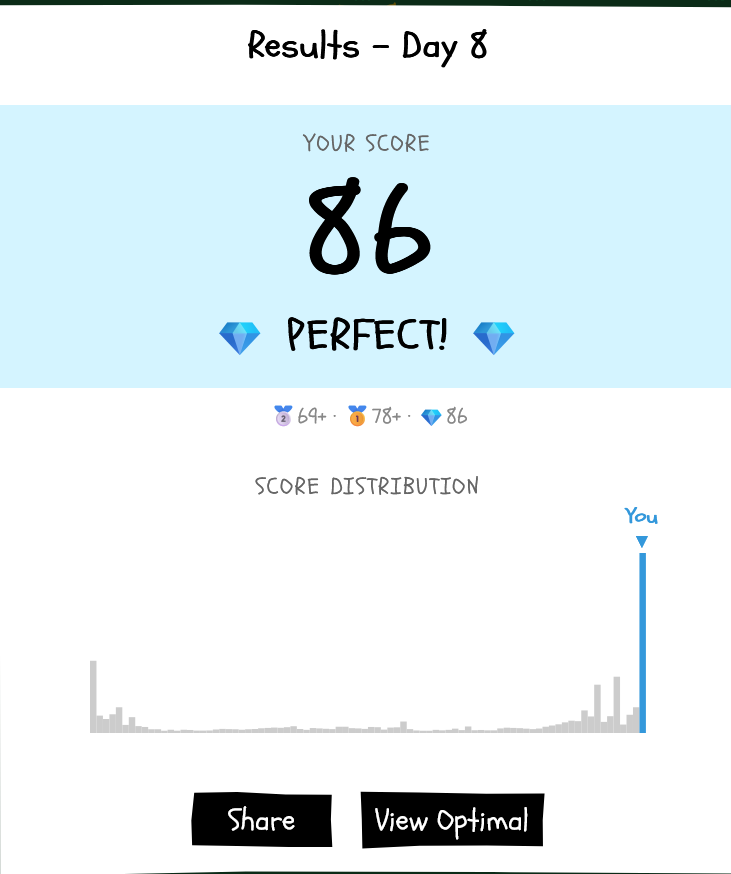Open the View Optimal solution
731x874 pixels.
452,820
